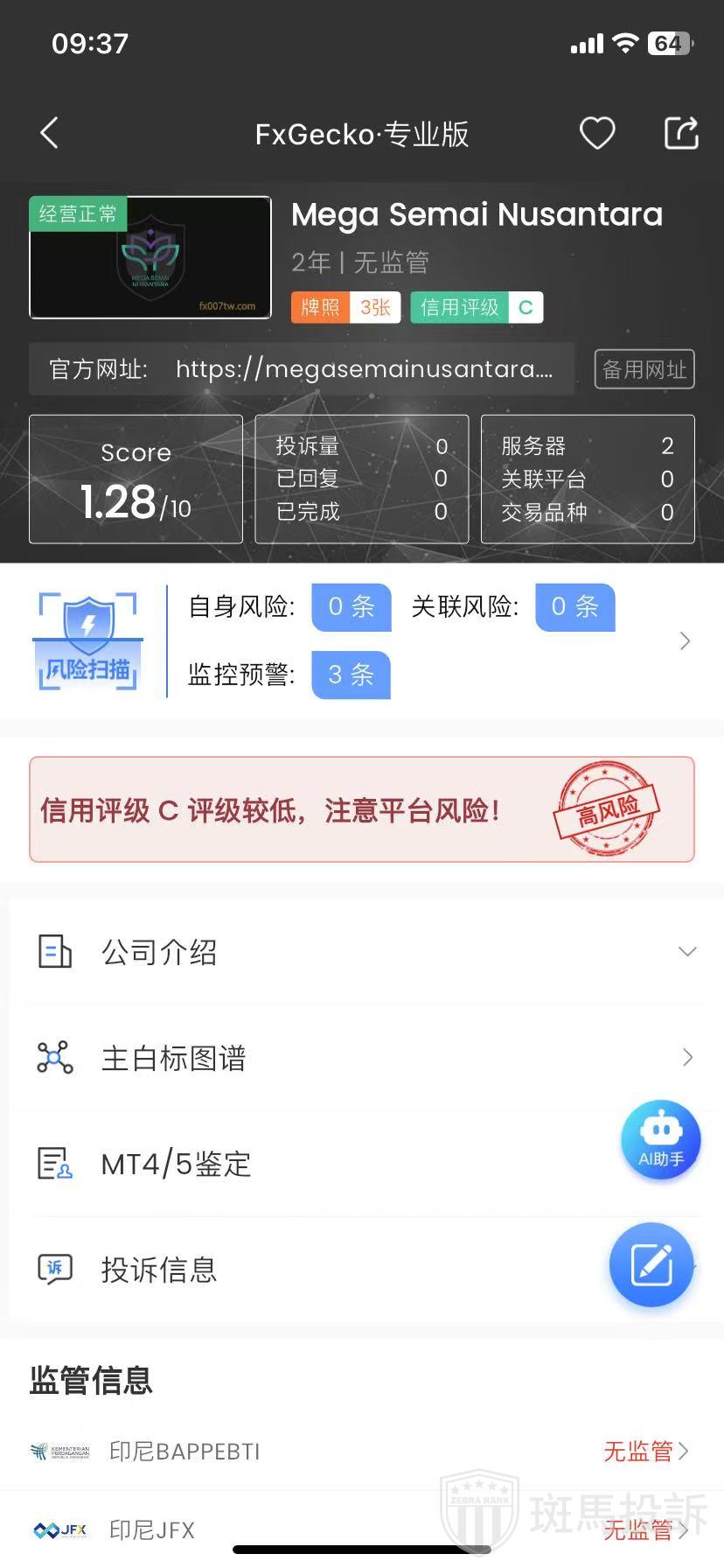The width and height of the screenshot is (724, 1568).
Task: Open the Mega Semai Nusantara logo image
Action: [150, 257]
